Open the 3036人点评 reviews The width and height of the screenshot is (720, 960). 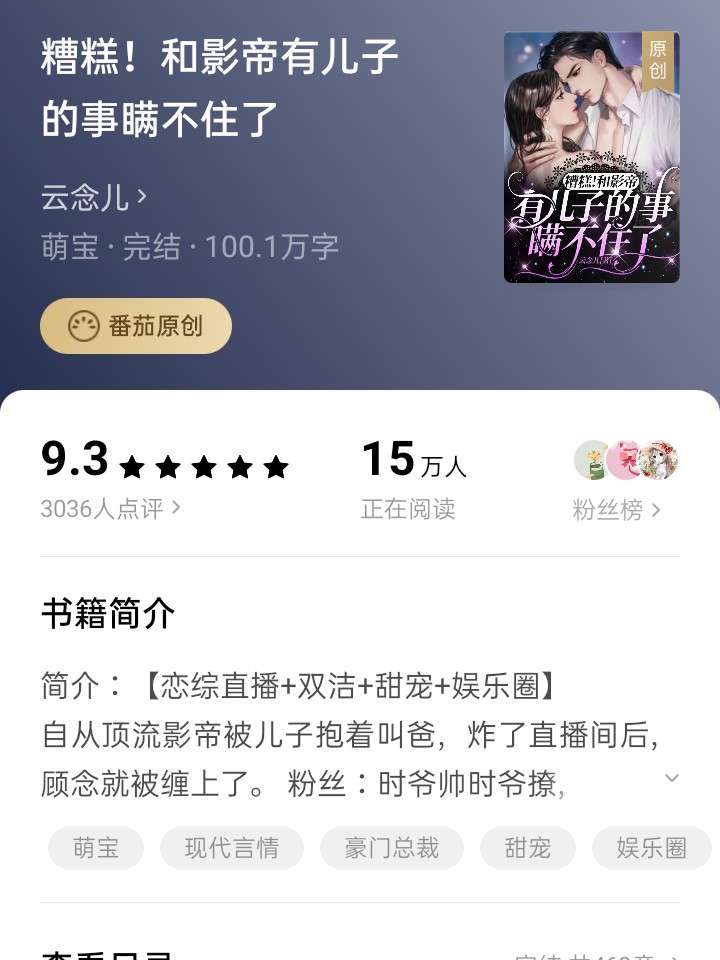pos(110,509)
